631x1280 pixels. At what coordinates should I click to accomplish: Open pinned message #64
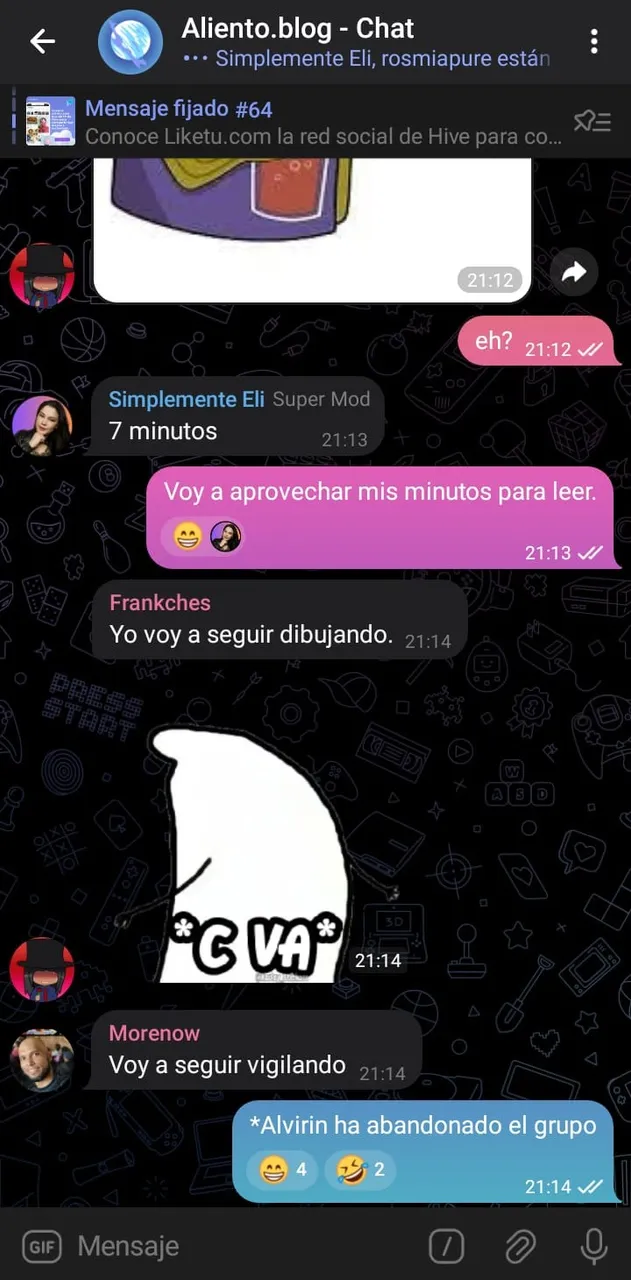point(300,122)
